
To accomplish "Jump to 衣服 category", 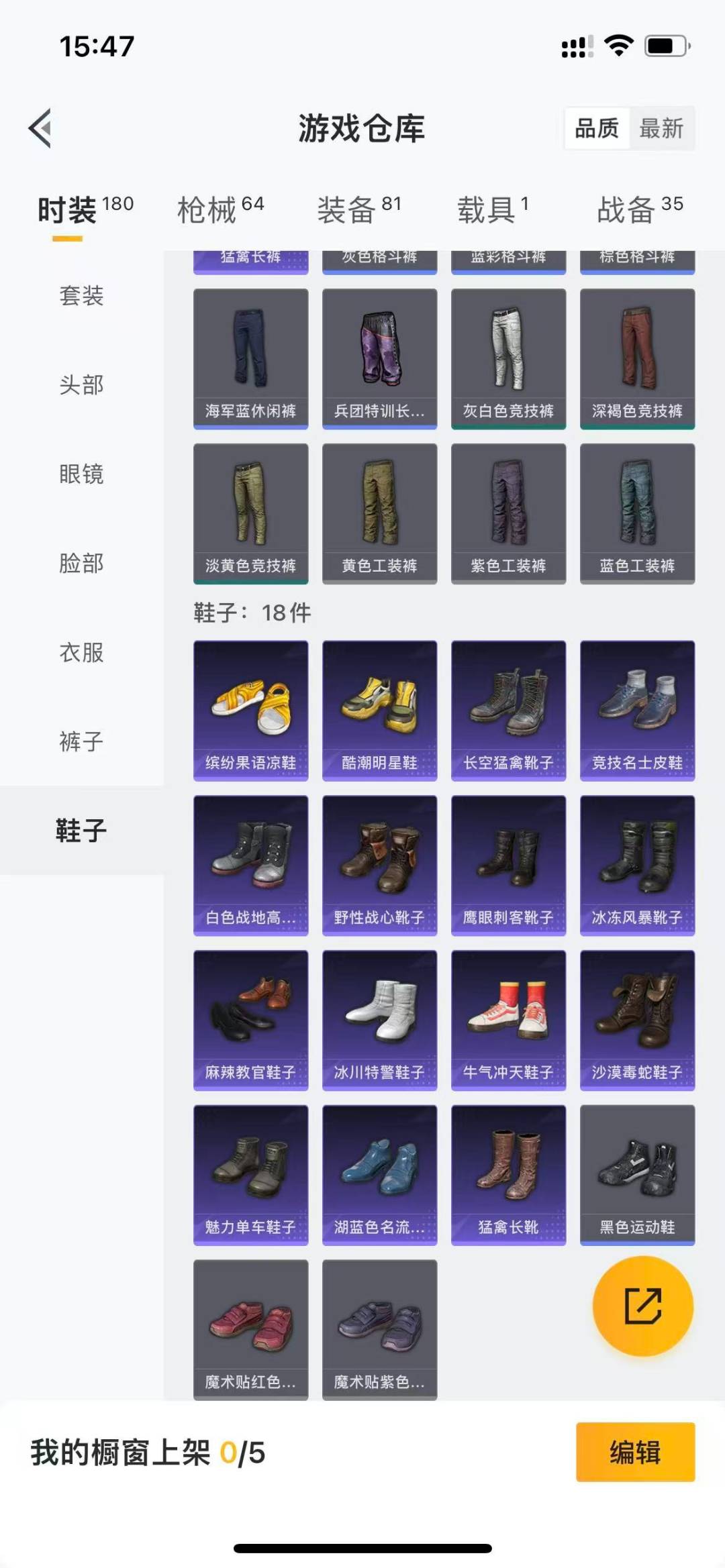I will 81,652.
